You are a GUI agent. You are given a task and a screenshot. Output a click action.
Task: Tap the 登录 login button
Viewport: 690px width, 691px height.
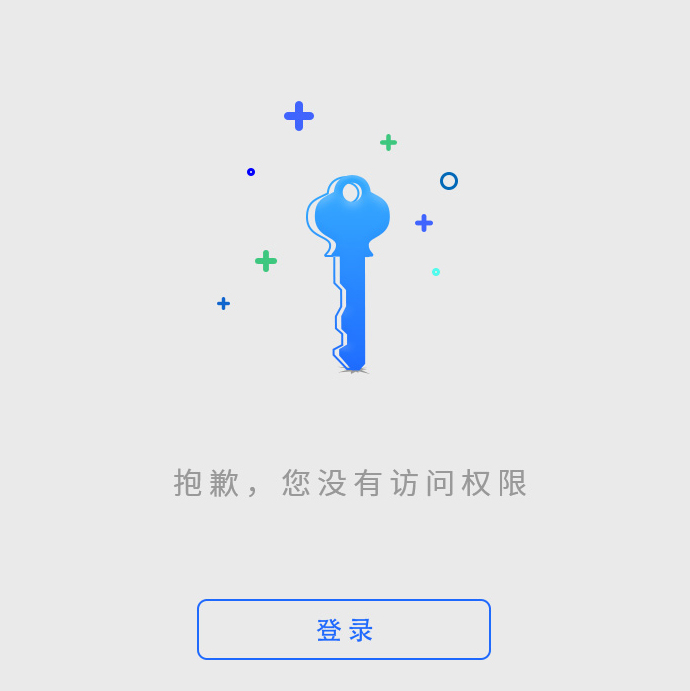pos(344,630)
